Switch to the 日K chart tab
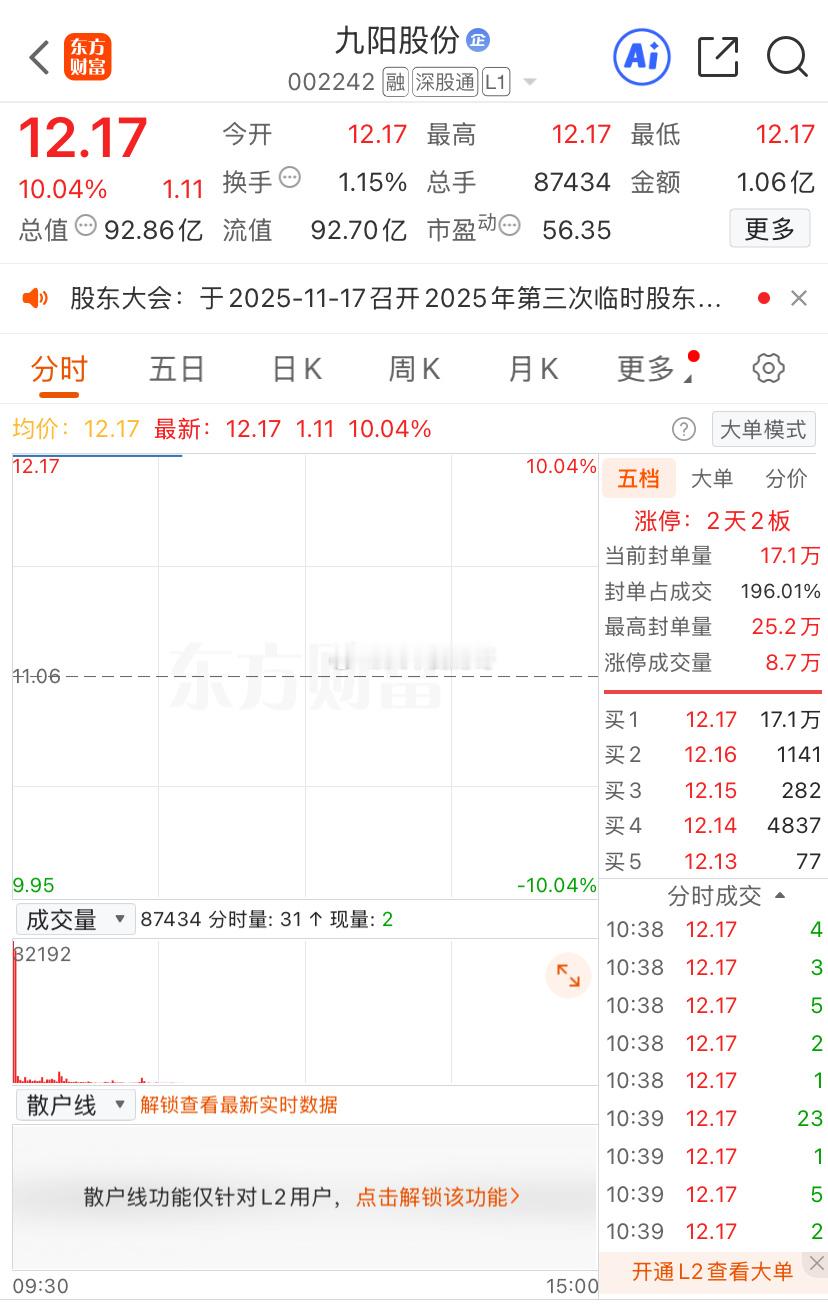 [x=295, y=368]
